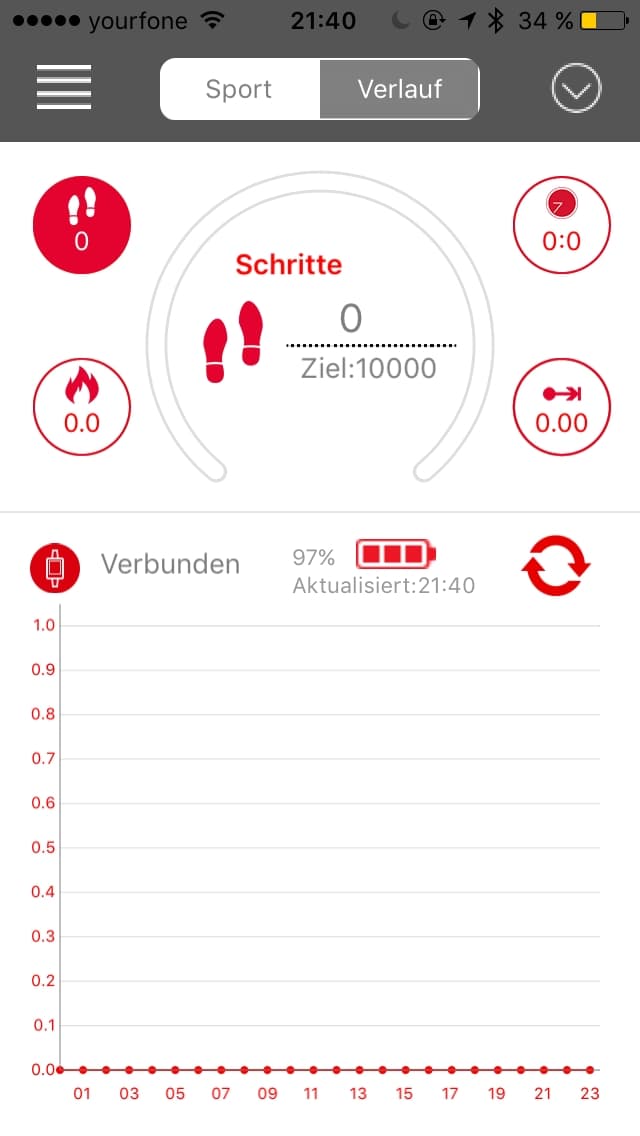The image size is (640, 1136).
Task: Tap the red sync refresh icon
Action: click(556, 566)
